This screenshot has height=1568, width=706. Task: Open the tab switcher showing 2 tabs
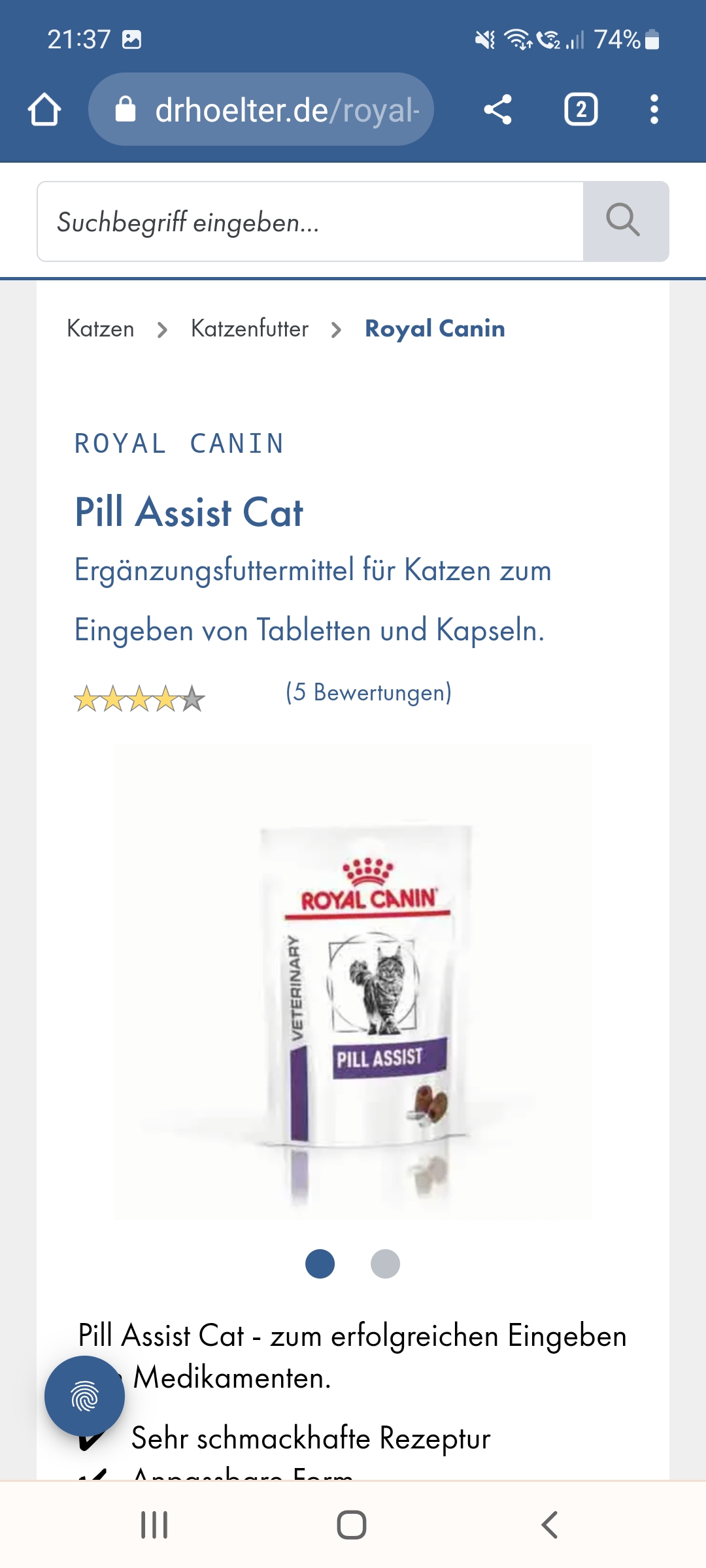[x=581, y=109]
